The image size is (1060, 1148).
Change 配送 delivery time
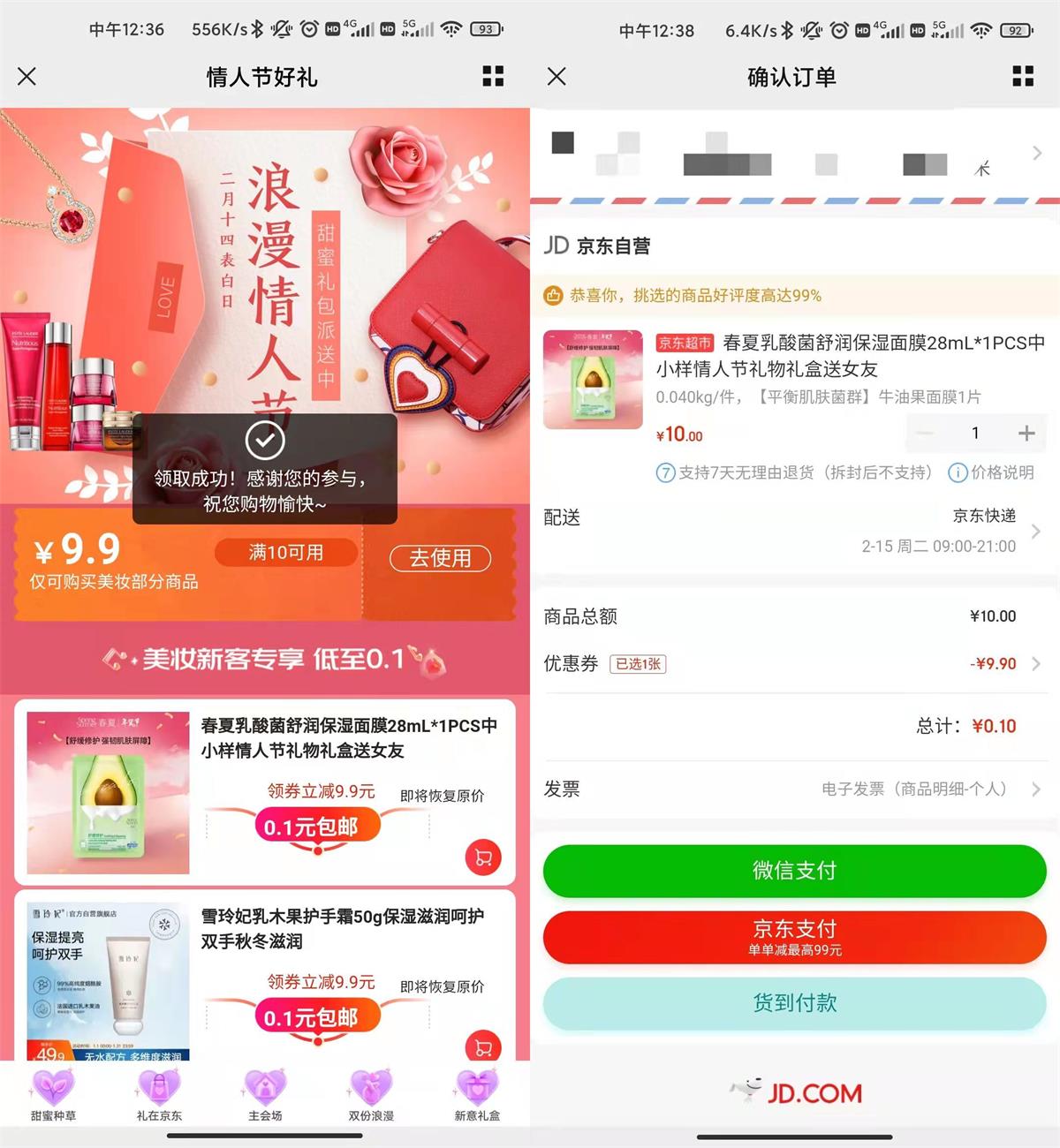point(972,531)
